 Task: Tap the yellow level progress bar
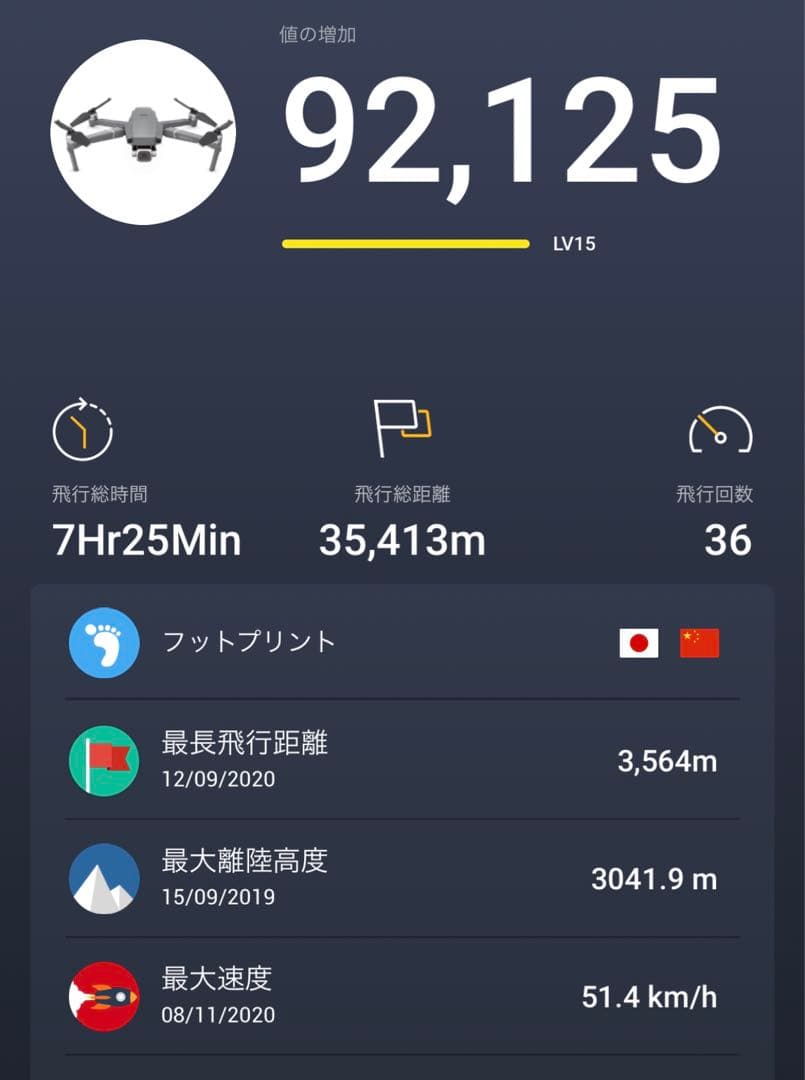point(405,240)
